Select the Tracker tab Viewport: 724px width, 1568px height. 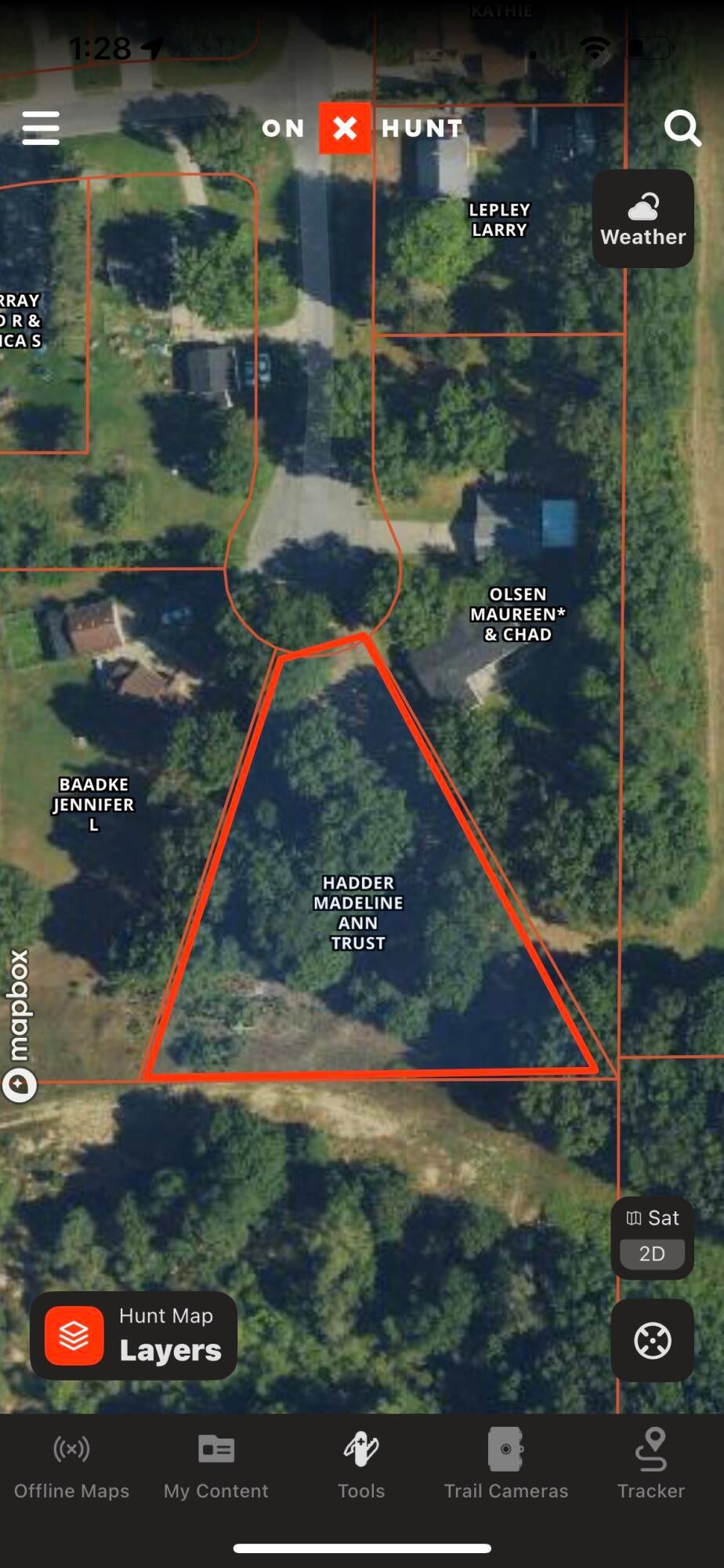650,1465
